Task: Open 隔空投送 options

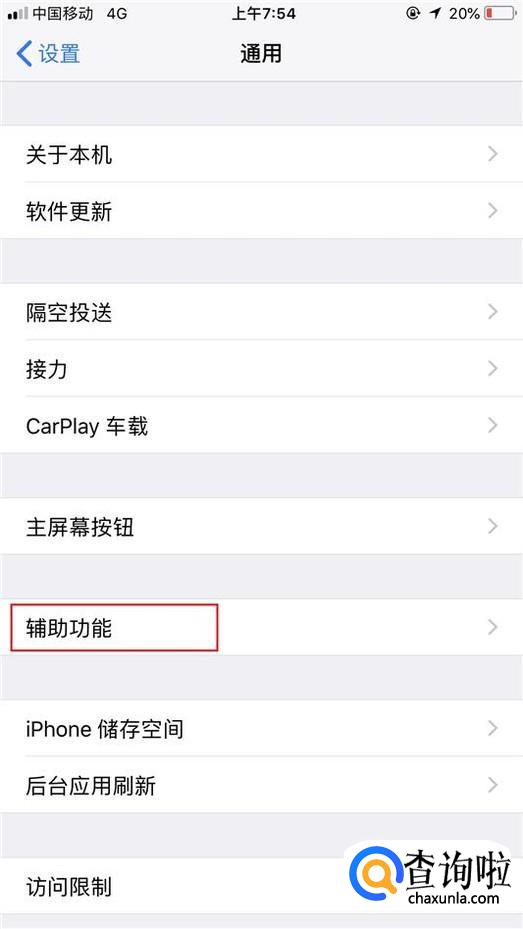Action: pyautogui.click(x=261, y=312)
